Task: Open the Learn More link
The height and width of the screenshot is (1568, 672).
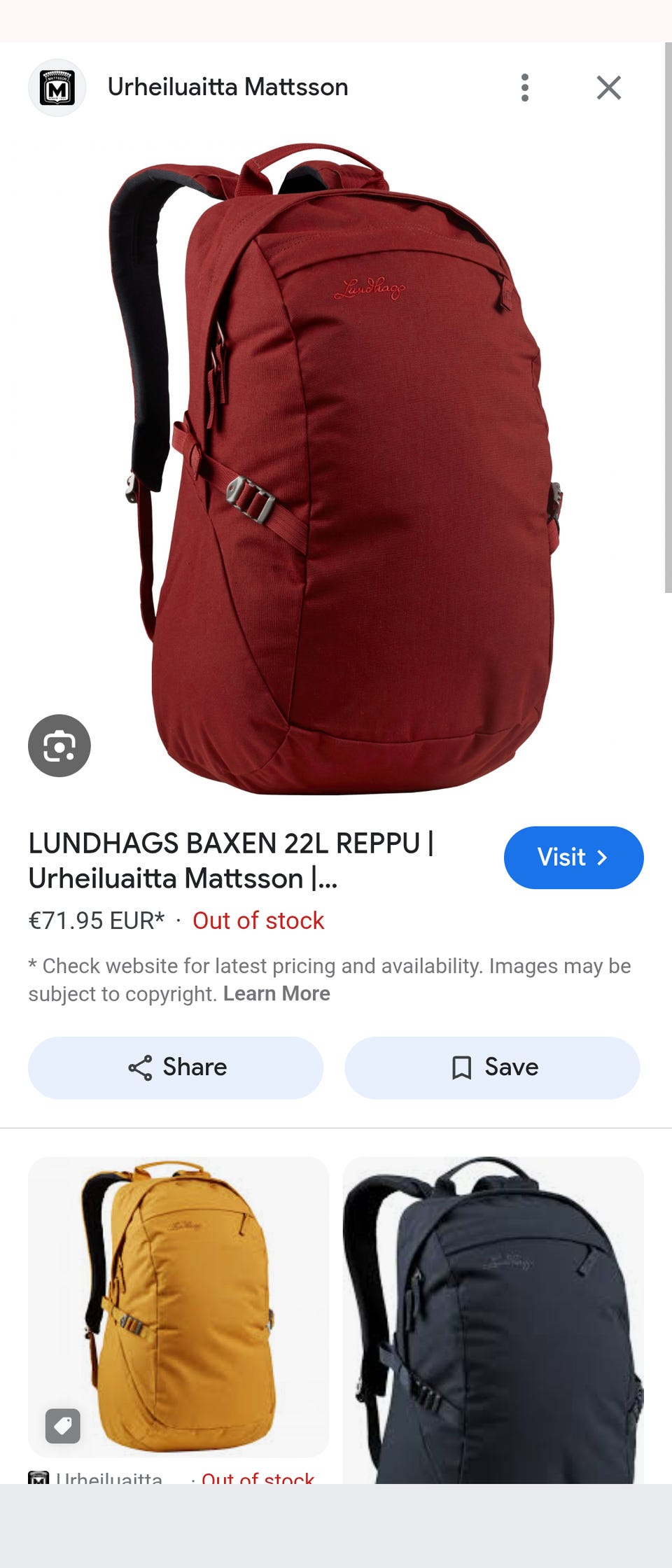Action: [x=277, y=993]
